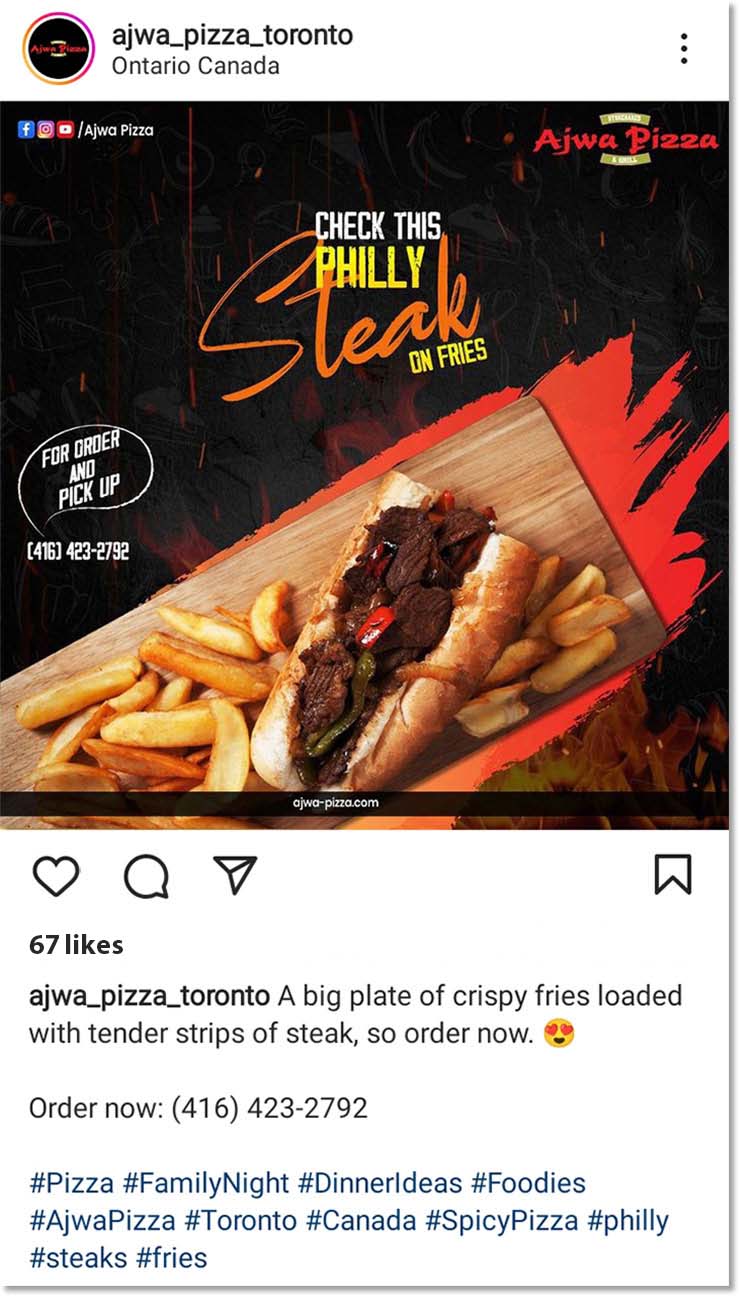Viewport: 740px width, 1304px height.
Task: Open the #Toronto hashtag
Action: pos(241,1221)
